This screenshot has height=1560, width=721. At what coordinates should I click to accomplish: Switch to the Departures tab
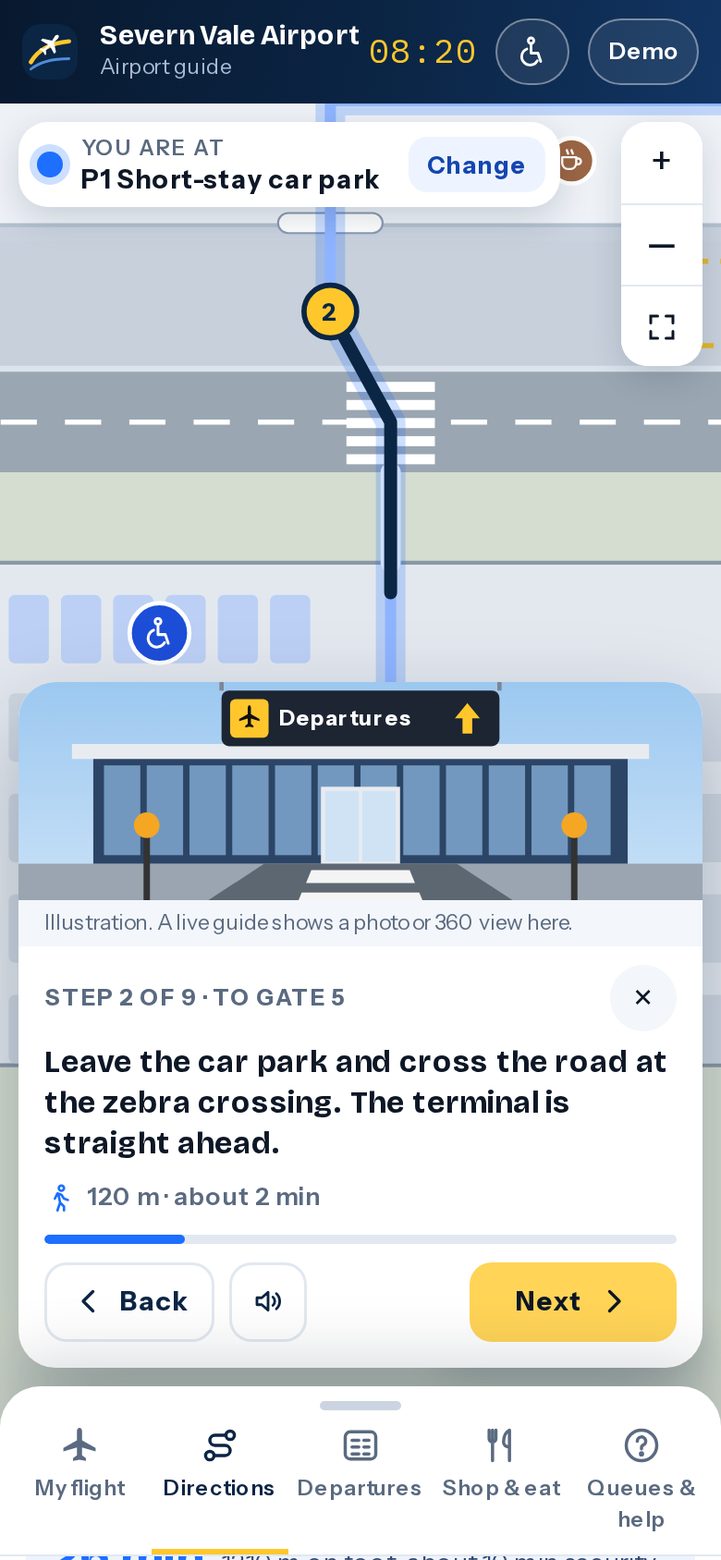[359, 1462]
